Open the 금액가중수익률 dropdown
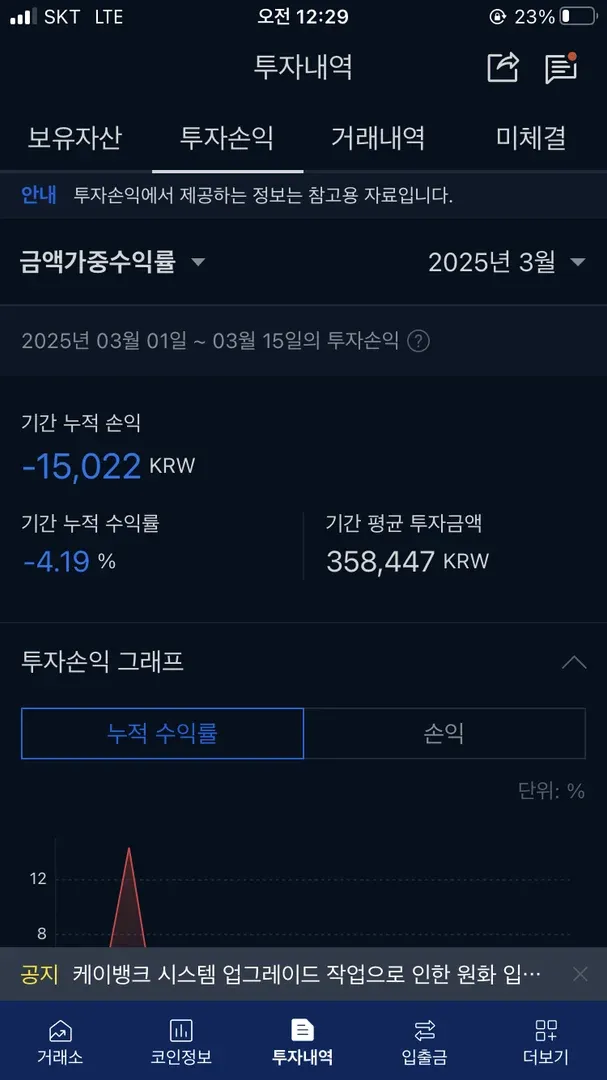607x1080 pixels. 112,262
